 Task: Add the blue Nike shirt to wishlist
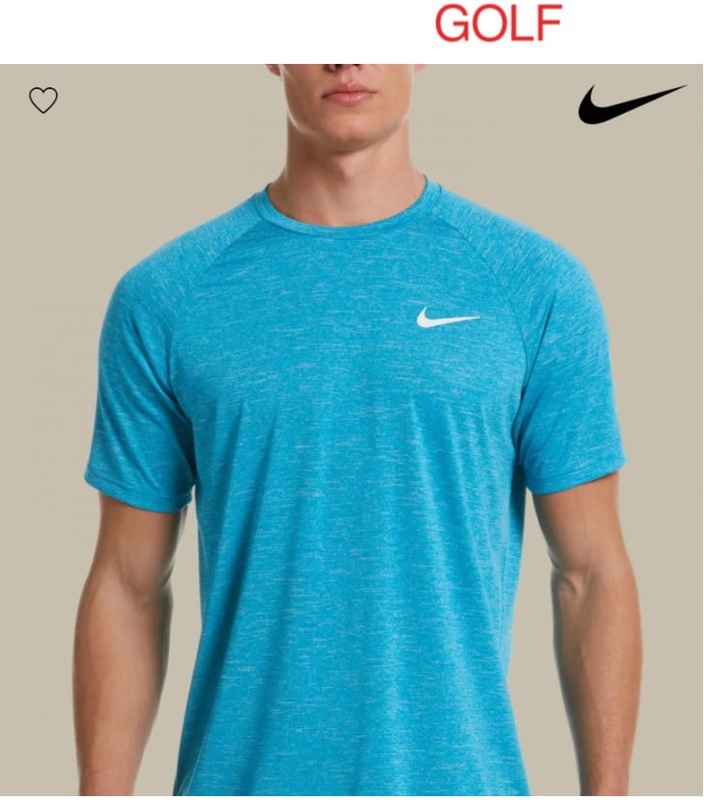(43, 100)
